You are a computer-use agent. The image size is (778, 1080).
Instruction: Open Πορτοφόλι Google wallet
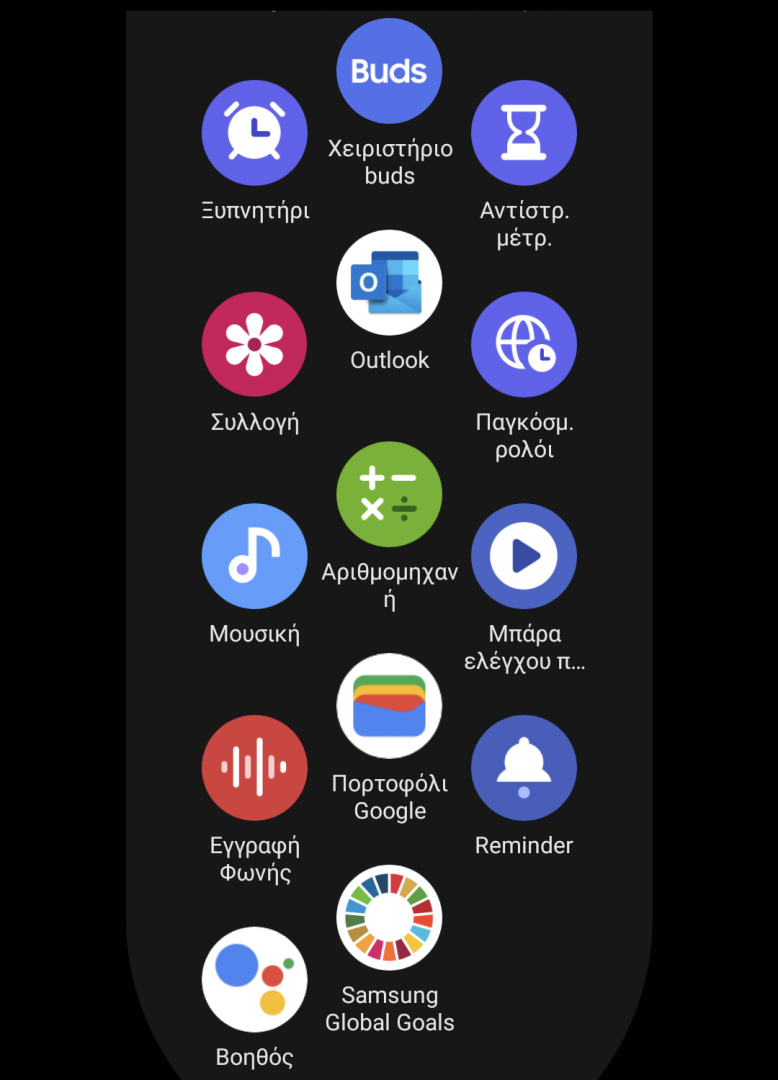[x=389, y=706]
